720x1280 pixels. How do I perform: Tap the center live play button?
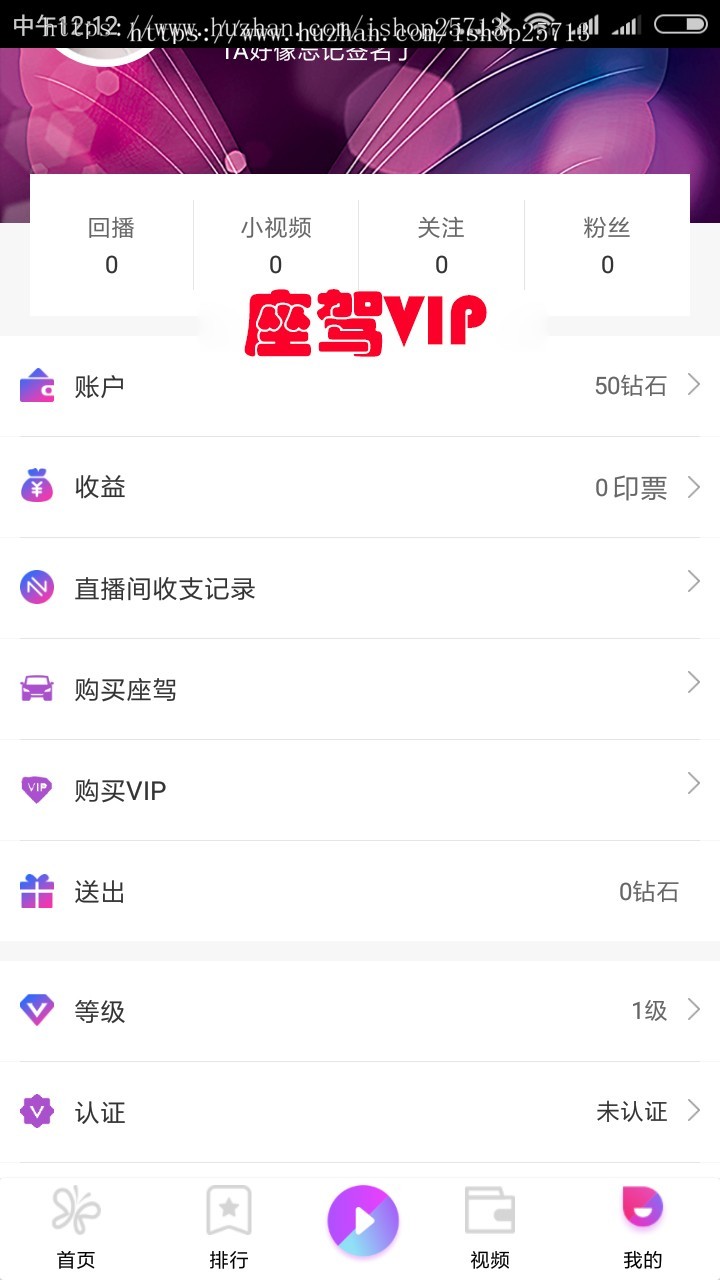tap(362, 1220)
